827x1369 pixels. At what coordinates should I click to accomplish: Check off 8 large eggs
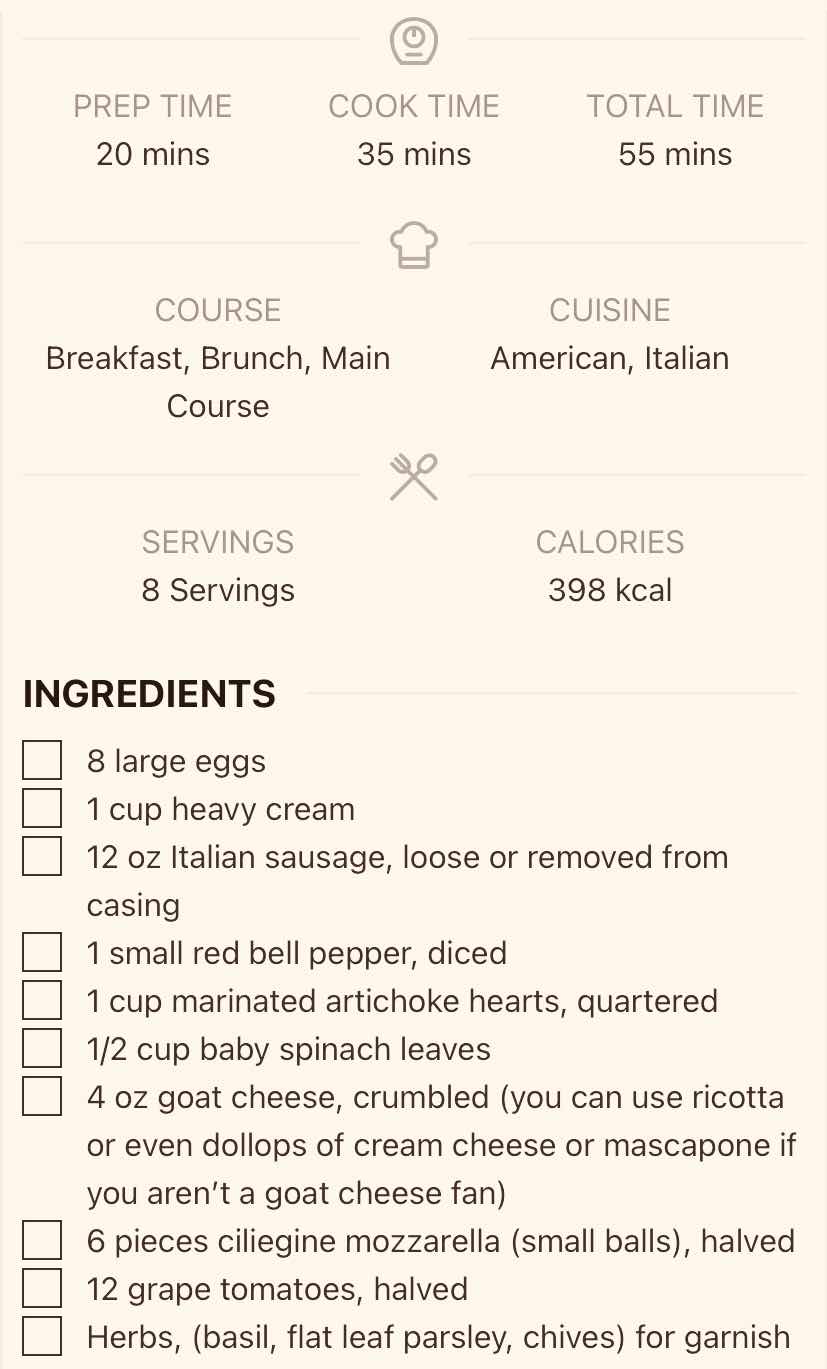42,760
